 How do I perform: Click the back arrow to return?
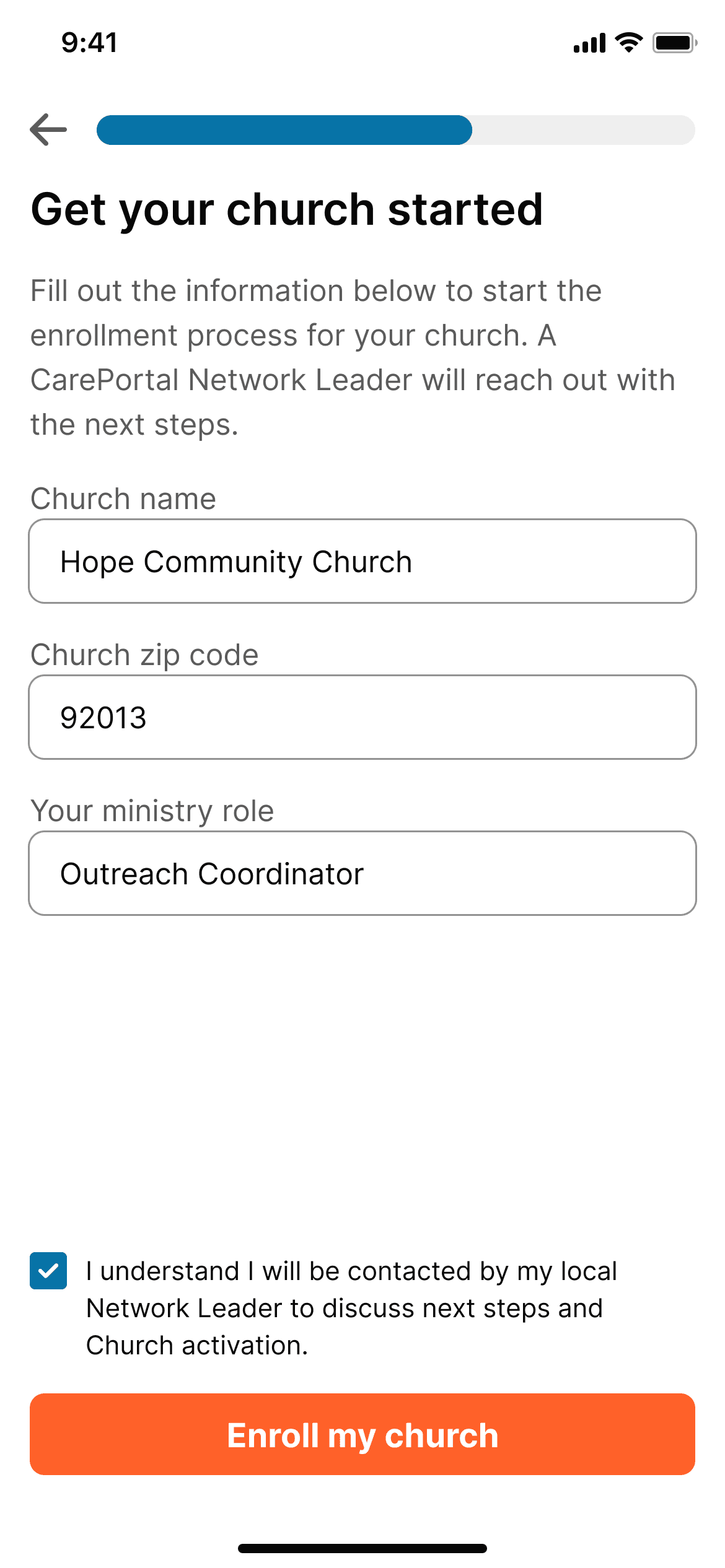click(48, 129)
